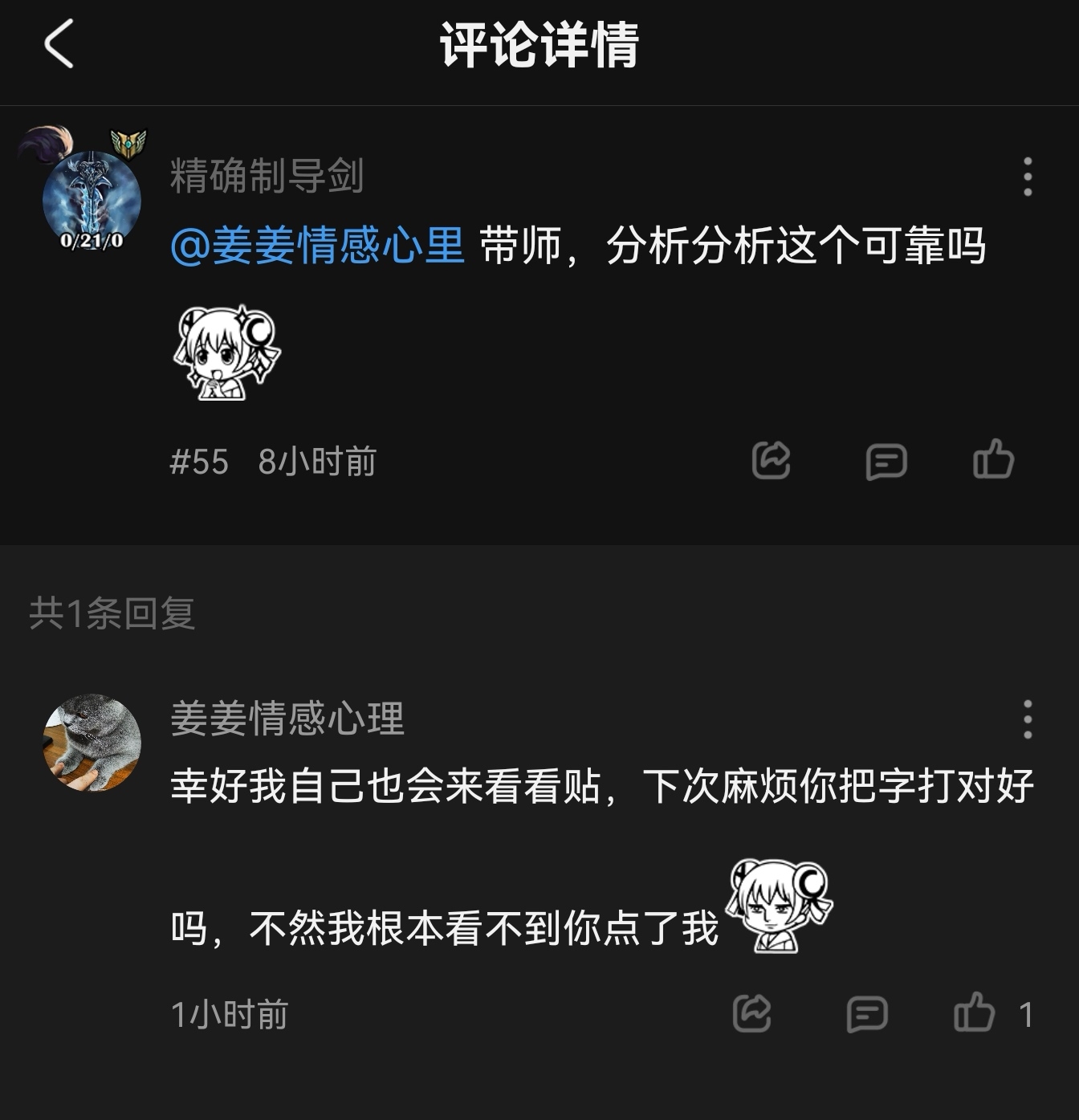The image size is (1079, 1120).
Task: View the username 精确制导剑
Action: click(267, 176)
